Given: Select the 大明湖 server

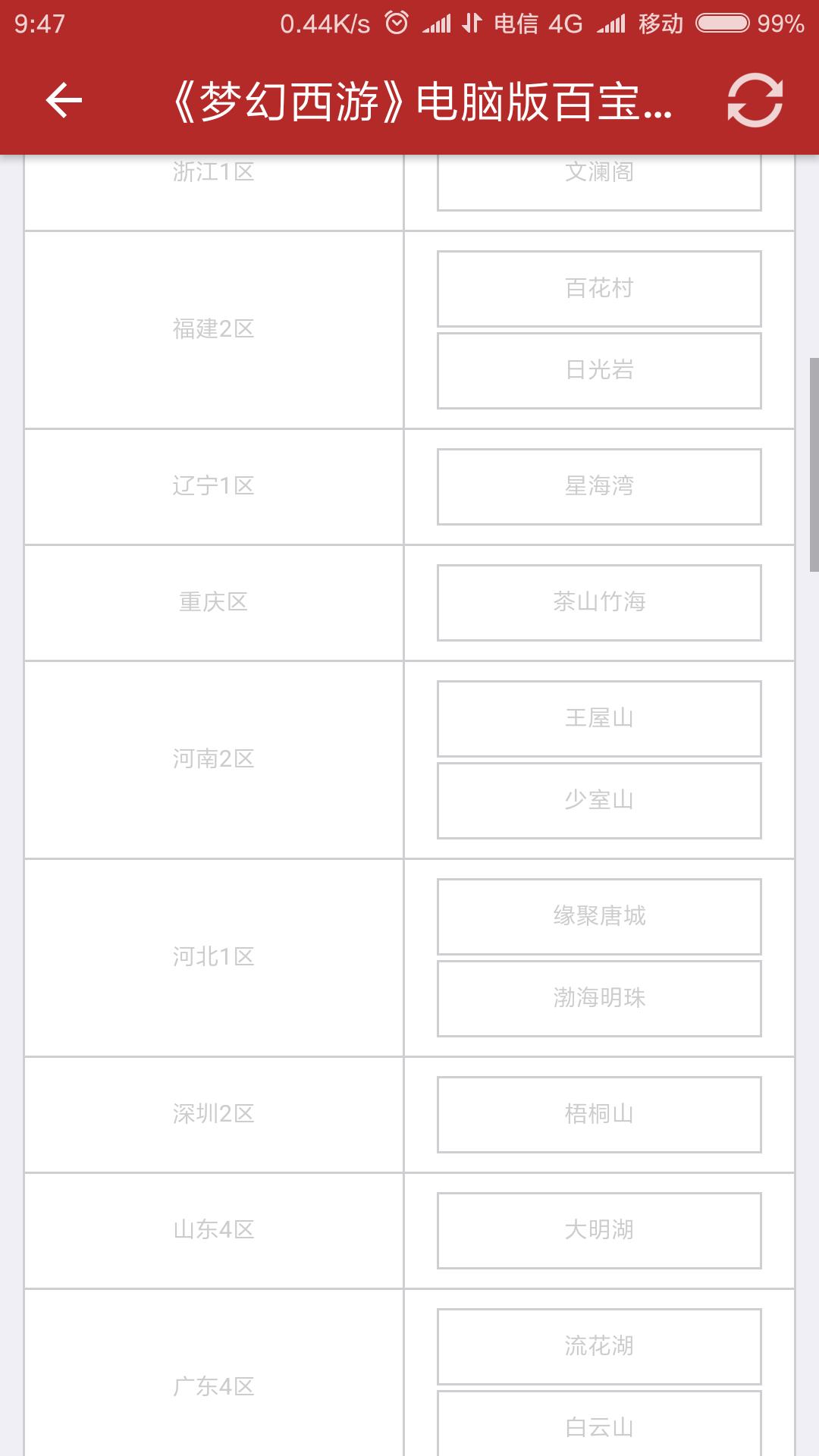Looking at the screenshot, I should (x=599, y=1231).
